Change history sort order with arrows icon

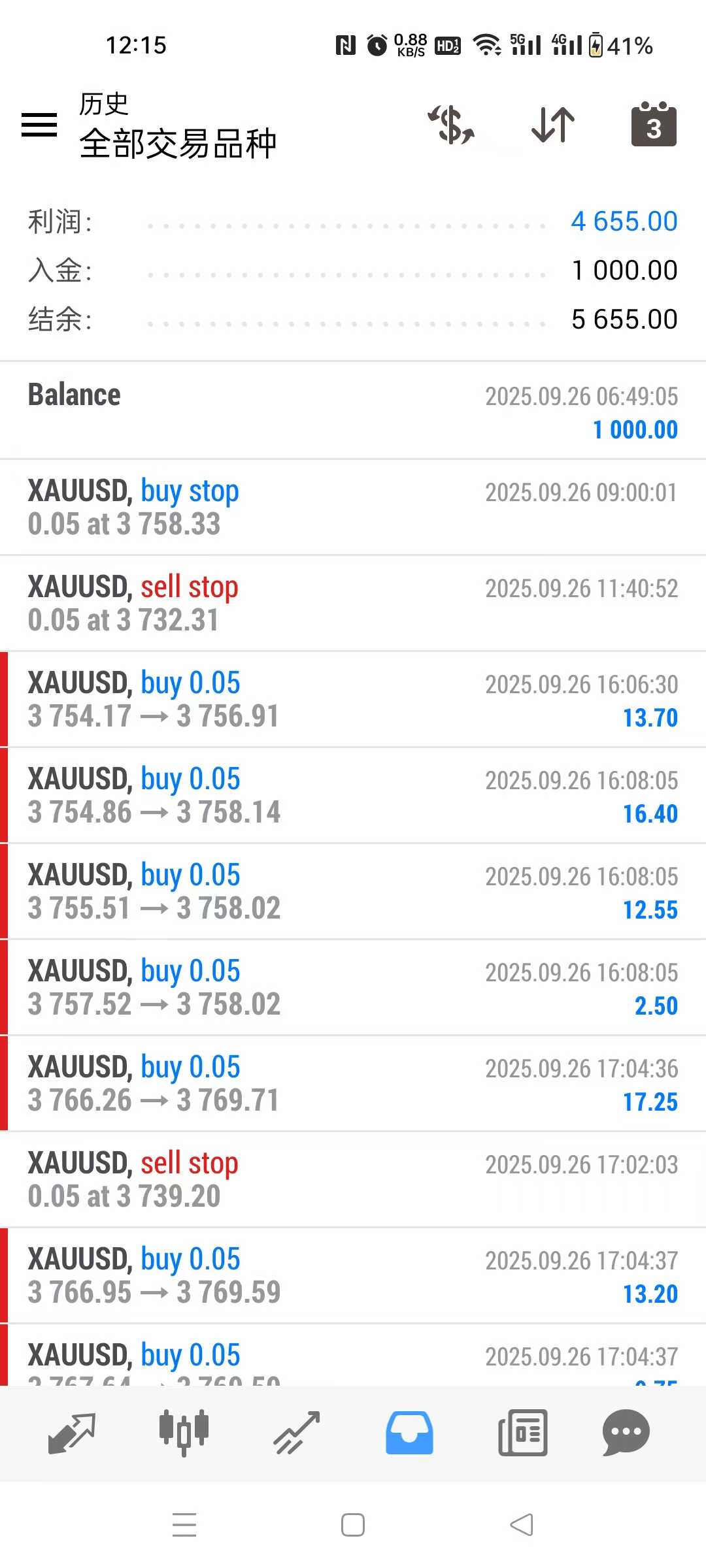tap(553, 124)
